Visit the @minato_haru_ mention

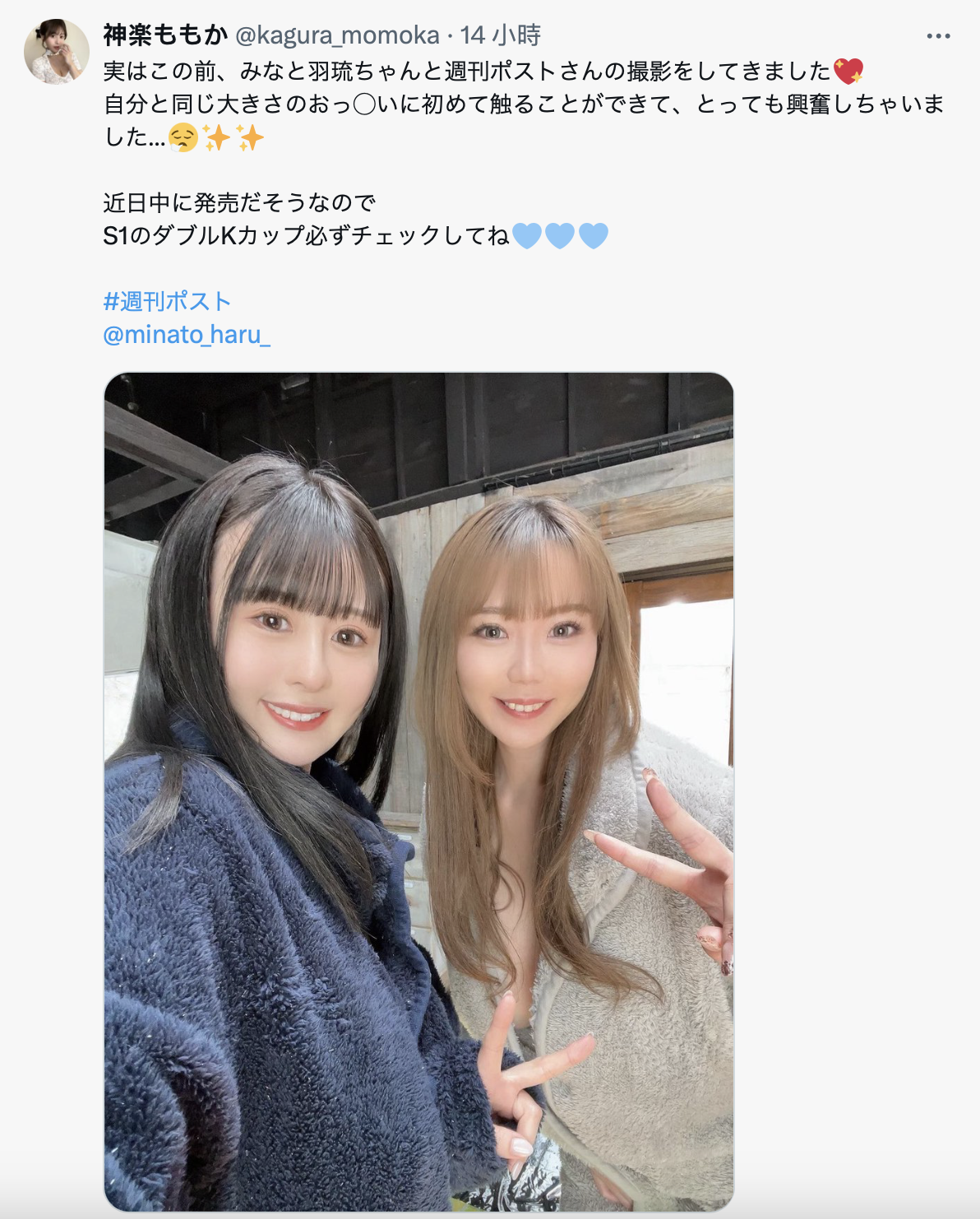click(187, 335)
